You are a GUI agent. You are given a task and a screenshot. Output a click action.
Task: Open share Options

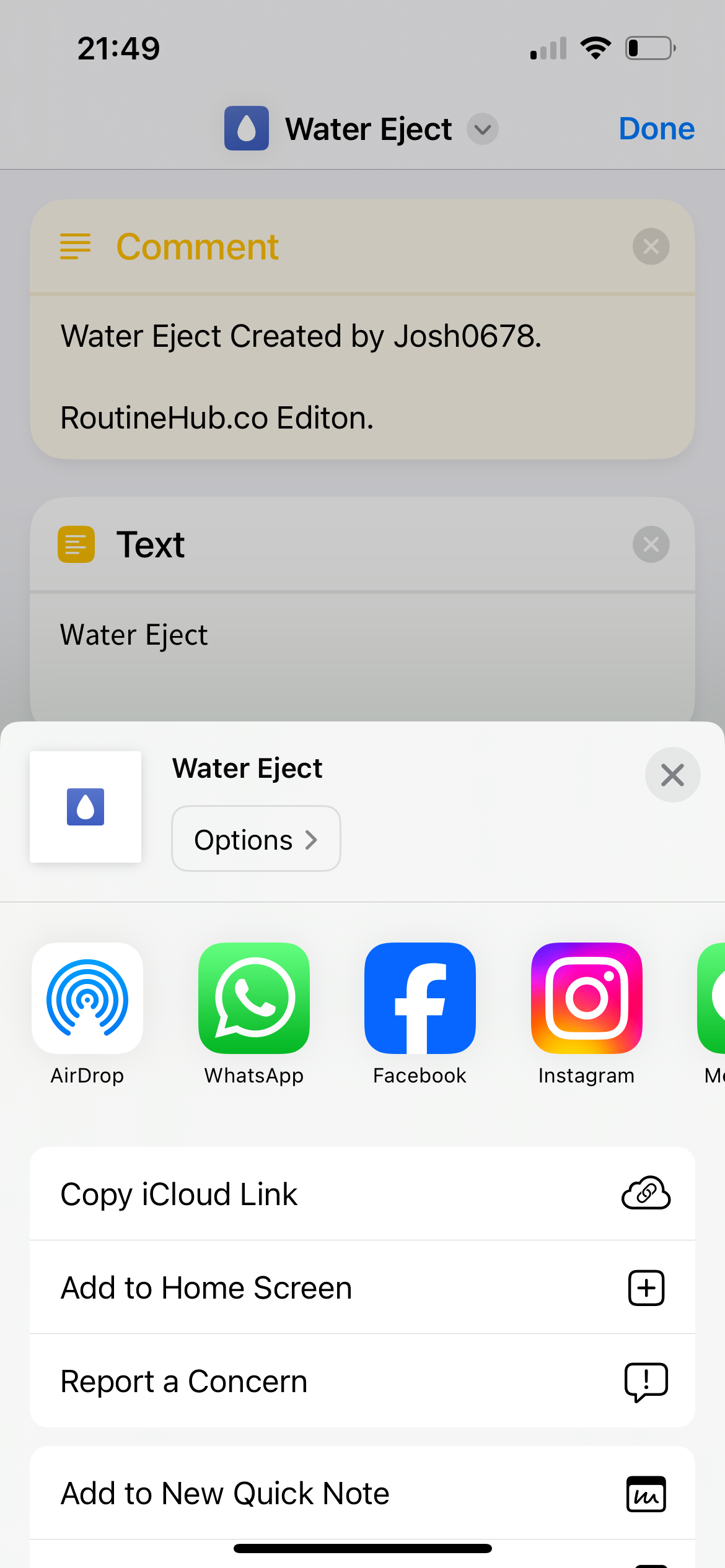click(256, 839)
